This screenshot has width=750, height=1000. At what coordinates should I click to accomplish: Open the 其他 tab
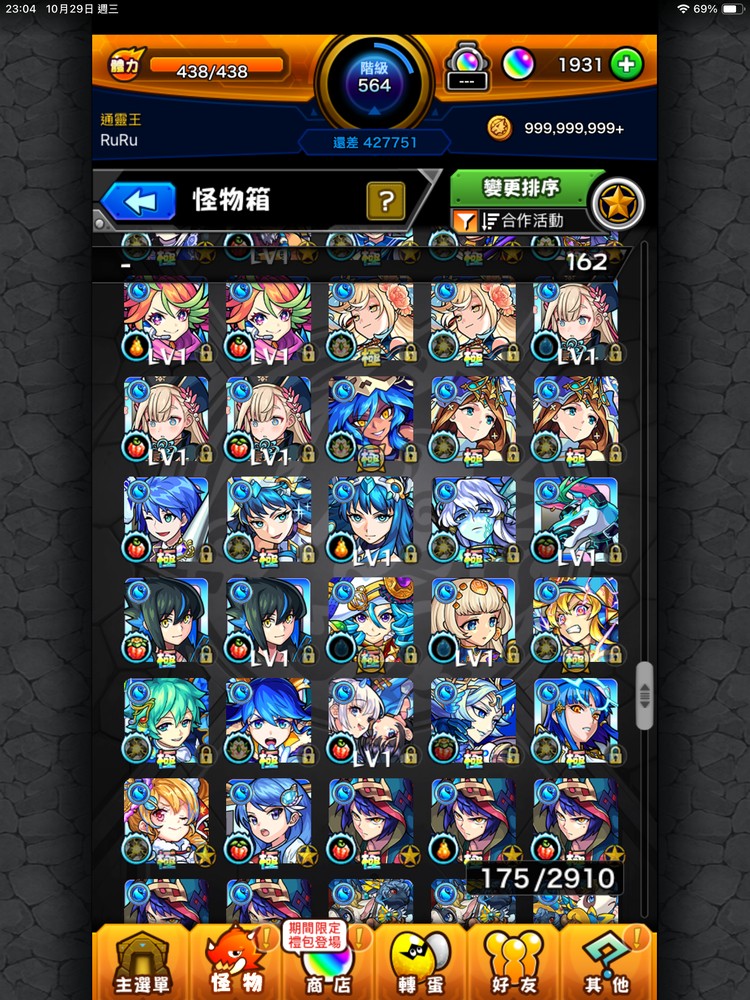(x=606, y=964)
